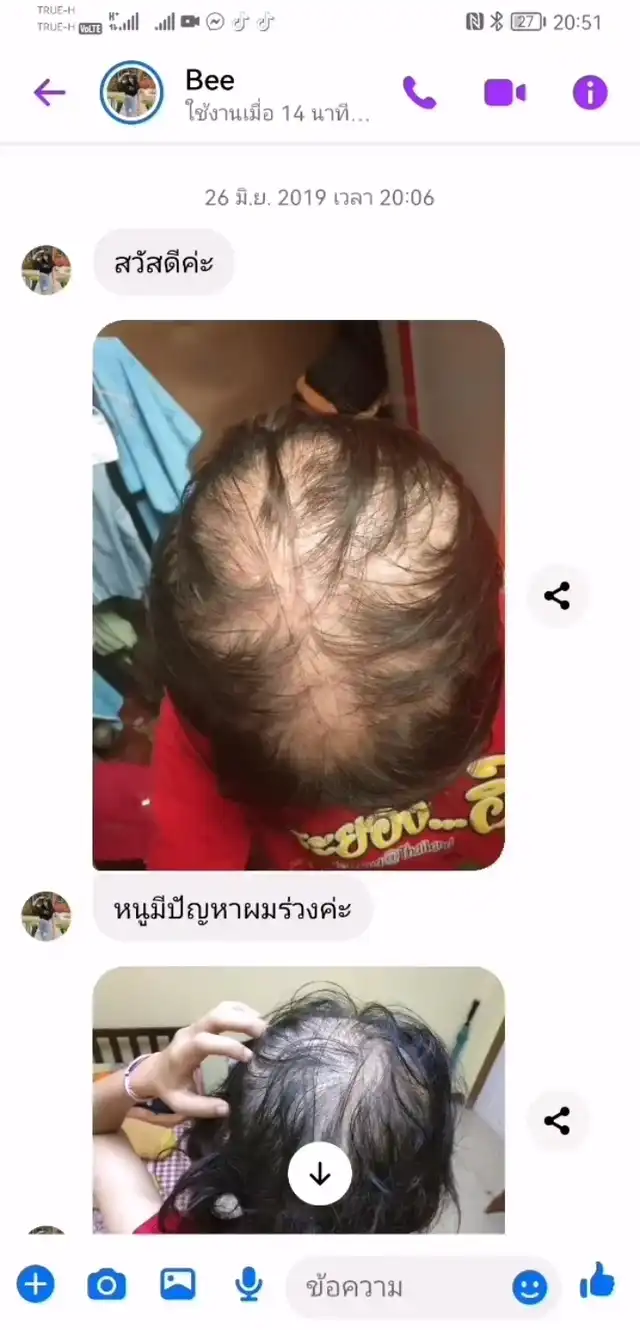Open the first photo of the scalp
Screen dimensions: 640x1330
(x=298, y=595)
